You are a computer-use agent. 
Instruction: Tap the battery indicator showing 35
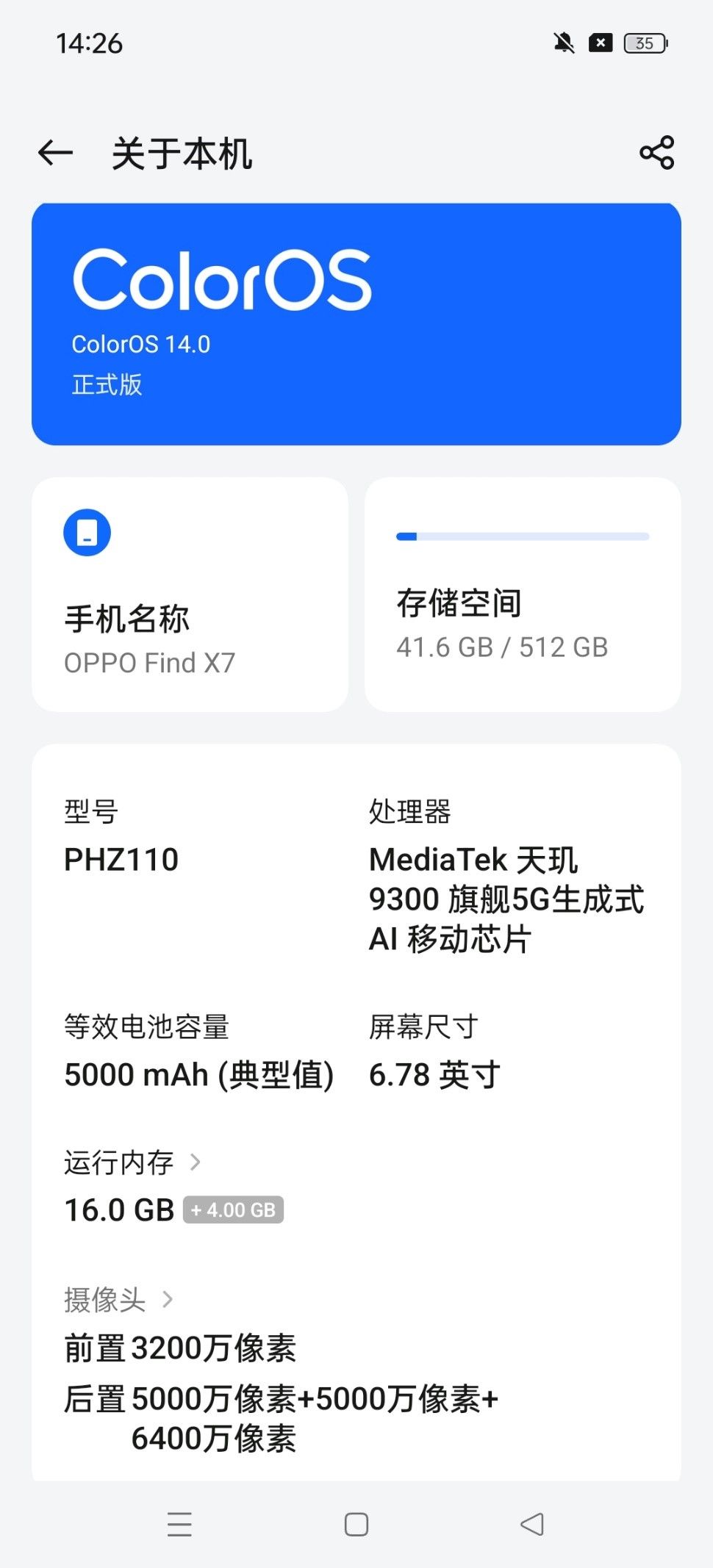pos(645,43)
